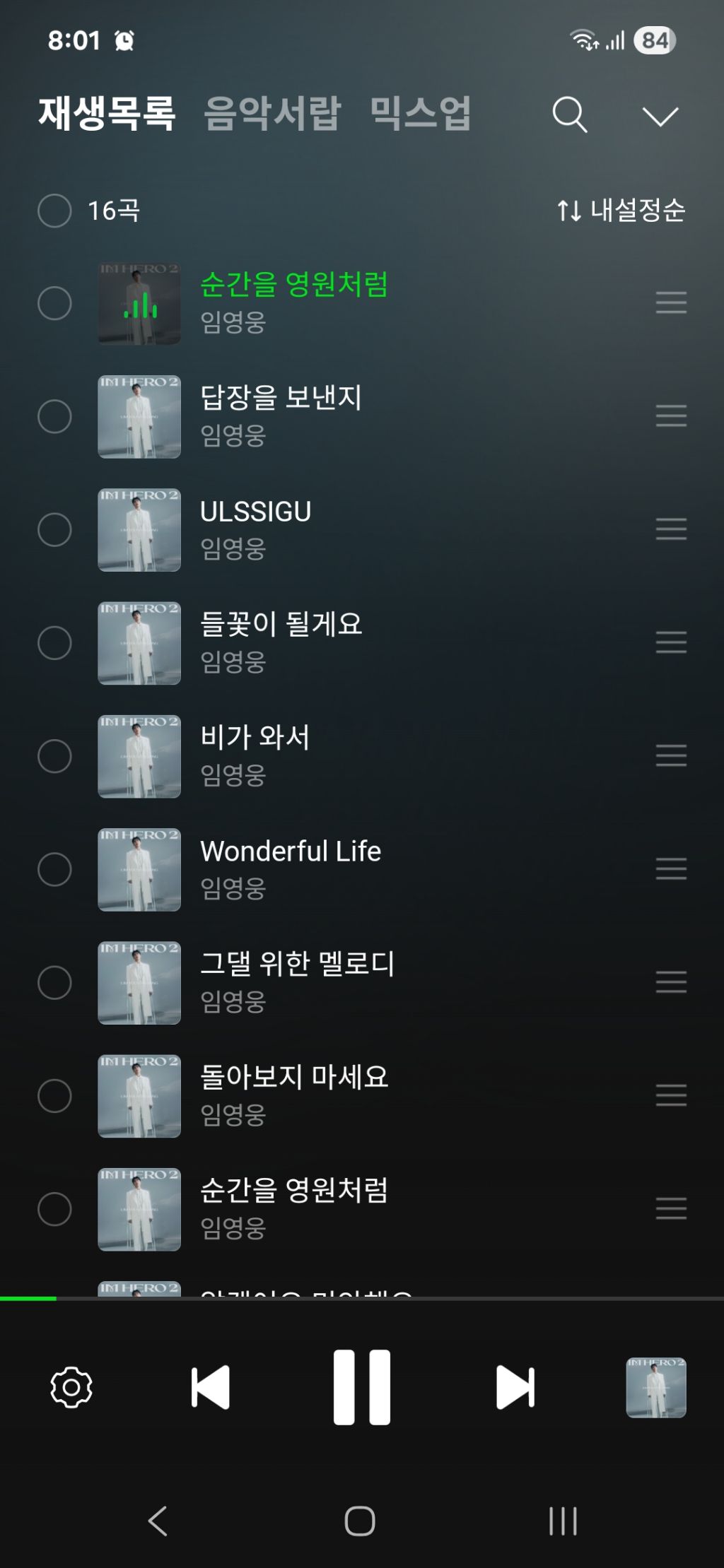Viewport: 724px width, 1568px height.
Task: Select all 16곡 with the checkbox
Action: tap(54, 211)
